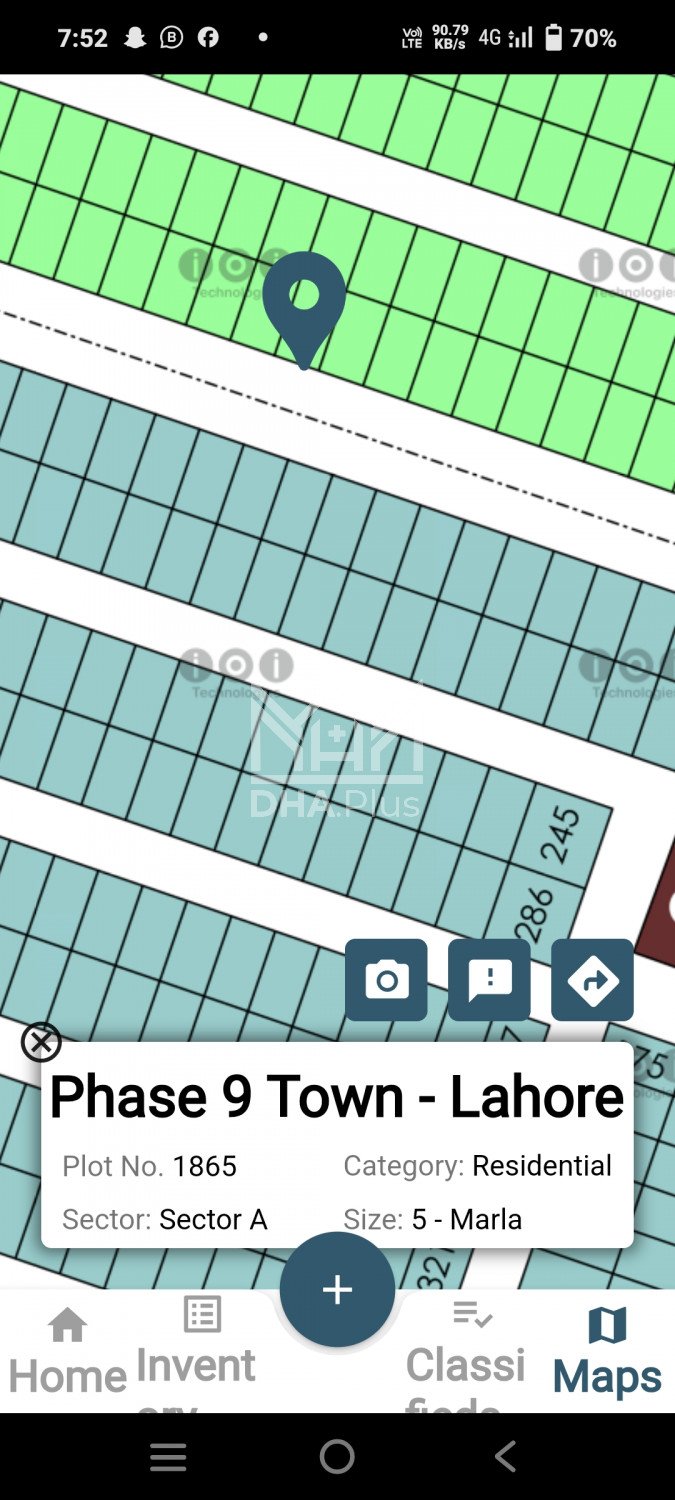Select the Maps tab
This screenshot has height=1500, width=675.
coord(606,1352)
